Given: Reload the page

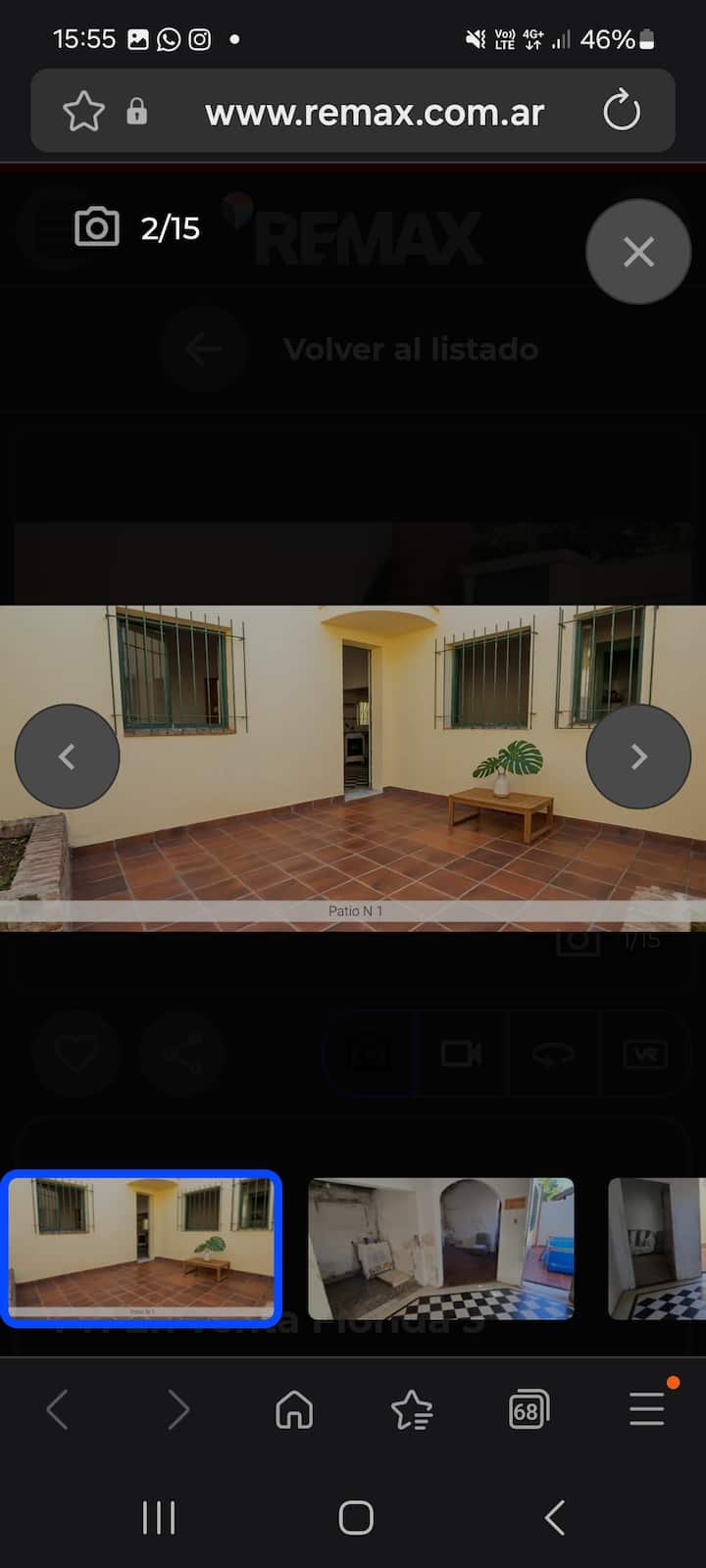Looking at the screenshot, I should [622, 112].
